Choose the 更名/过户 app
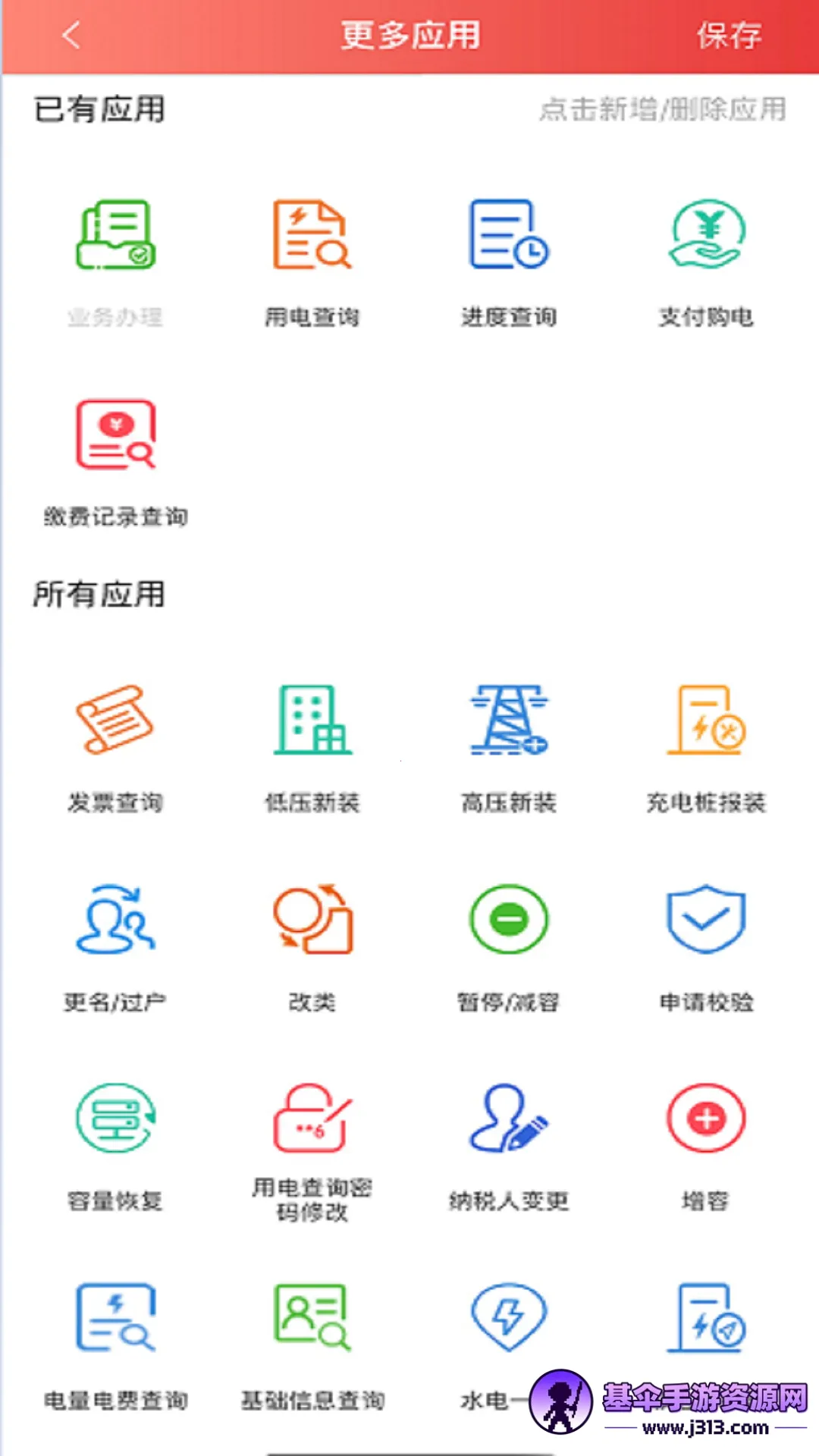Viewport: 819px width, 1456px height. [115, 920]
